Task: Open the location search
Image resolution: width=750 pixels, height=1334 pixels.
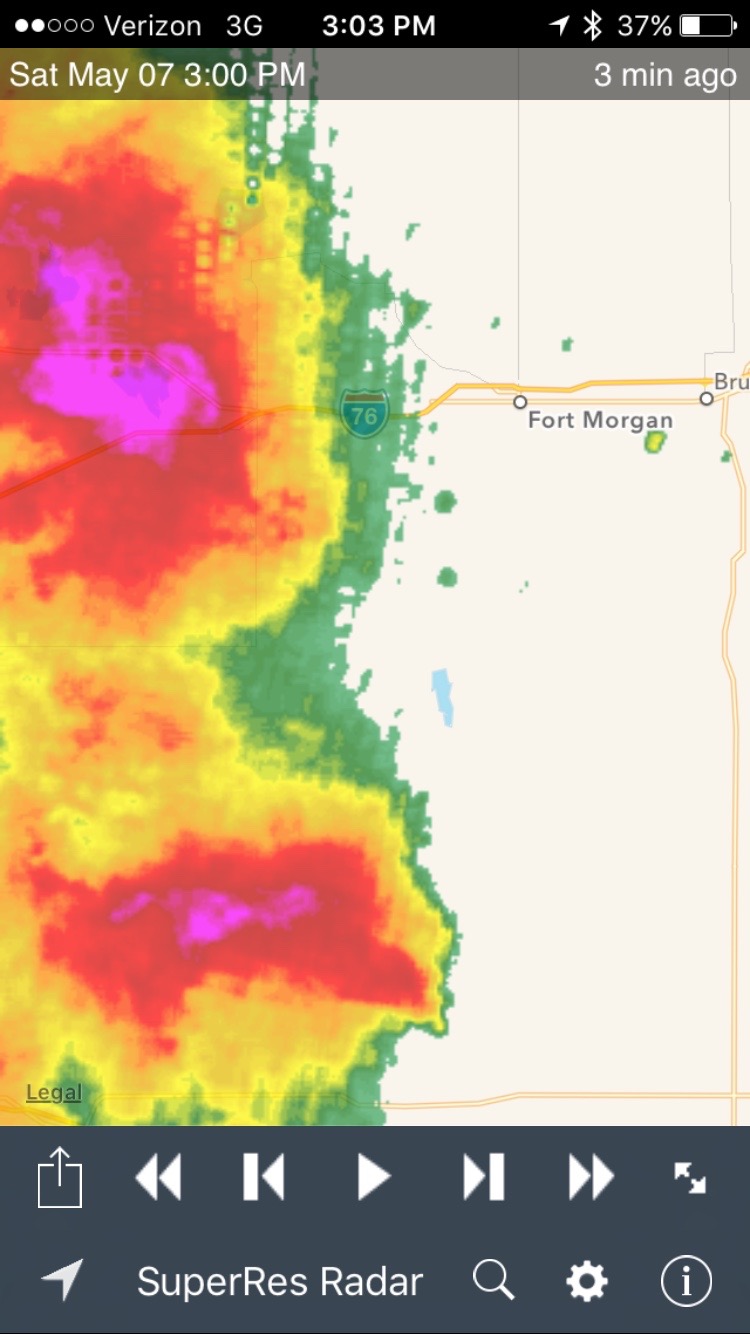Action: [493, 1280]
